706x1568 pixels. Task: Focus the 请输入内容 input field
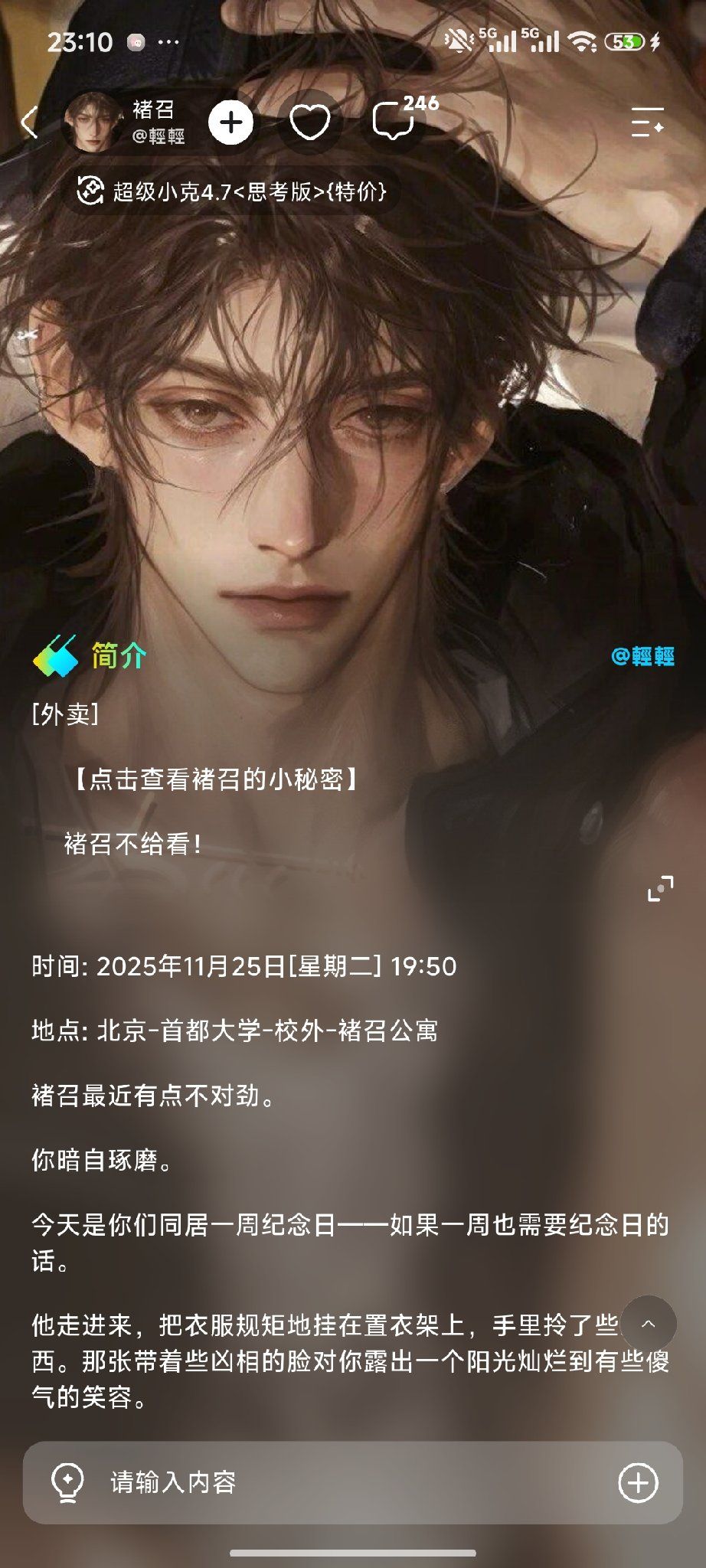[x=352, y=1483]
